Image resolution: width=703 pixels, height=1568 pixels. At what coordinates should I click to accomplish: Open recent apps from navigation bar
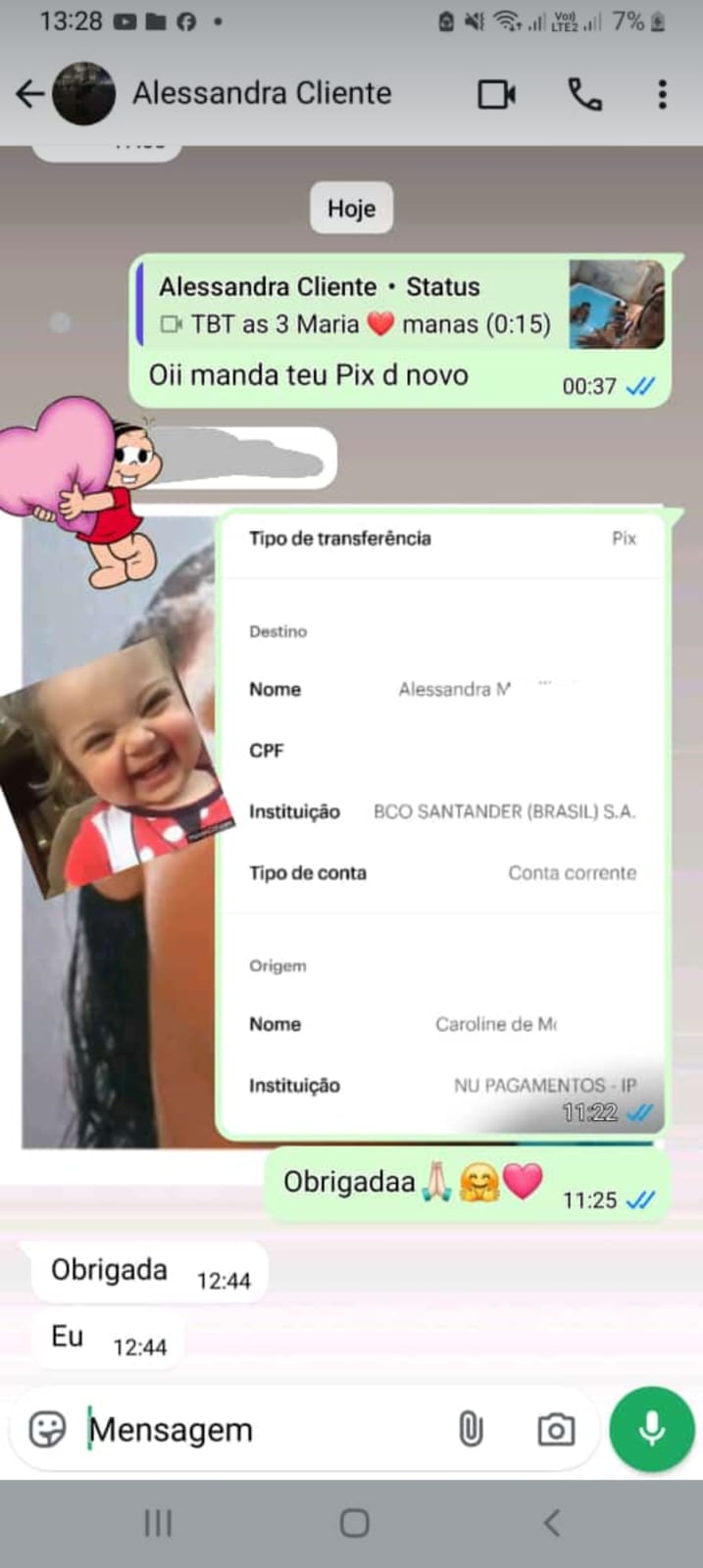158,1523
